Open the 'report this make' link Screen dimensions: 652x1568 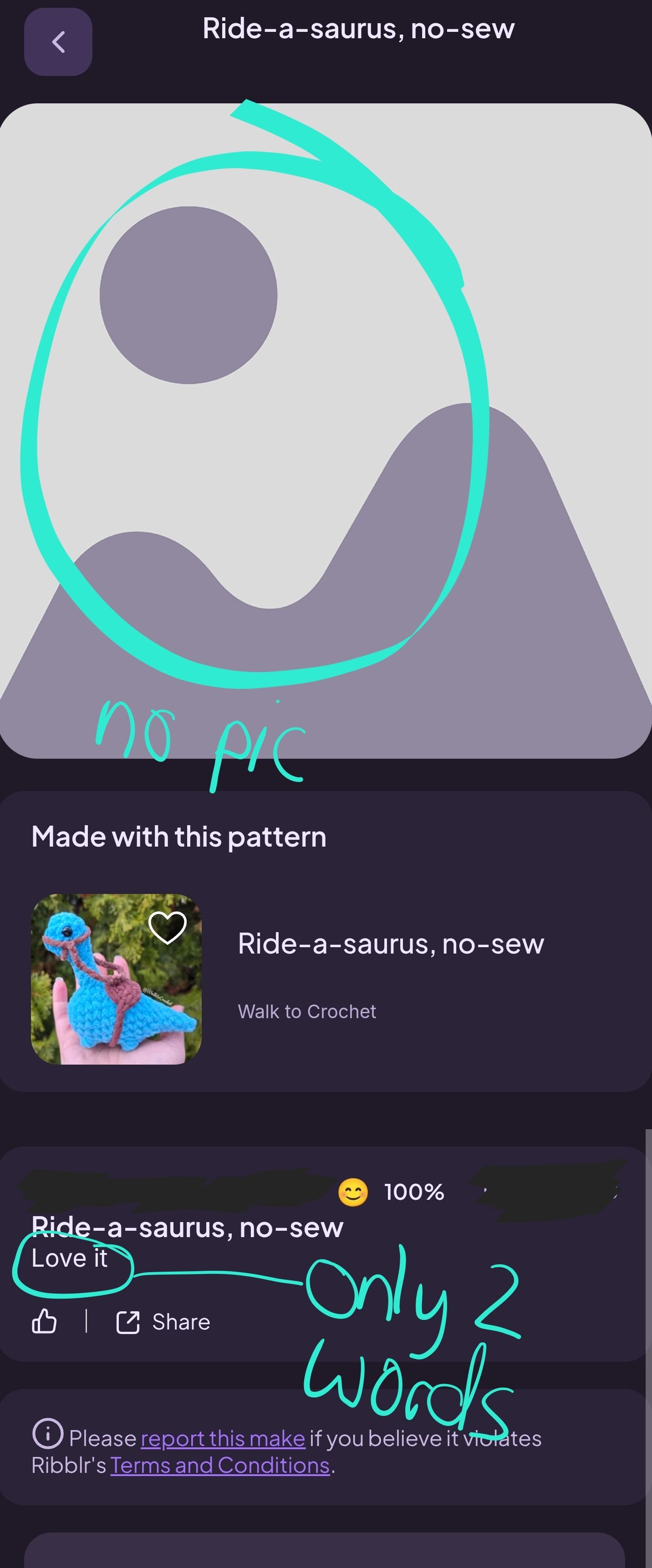tap(223, 1439)
